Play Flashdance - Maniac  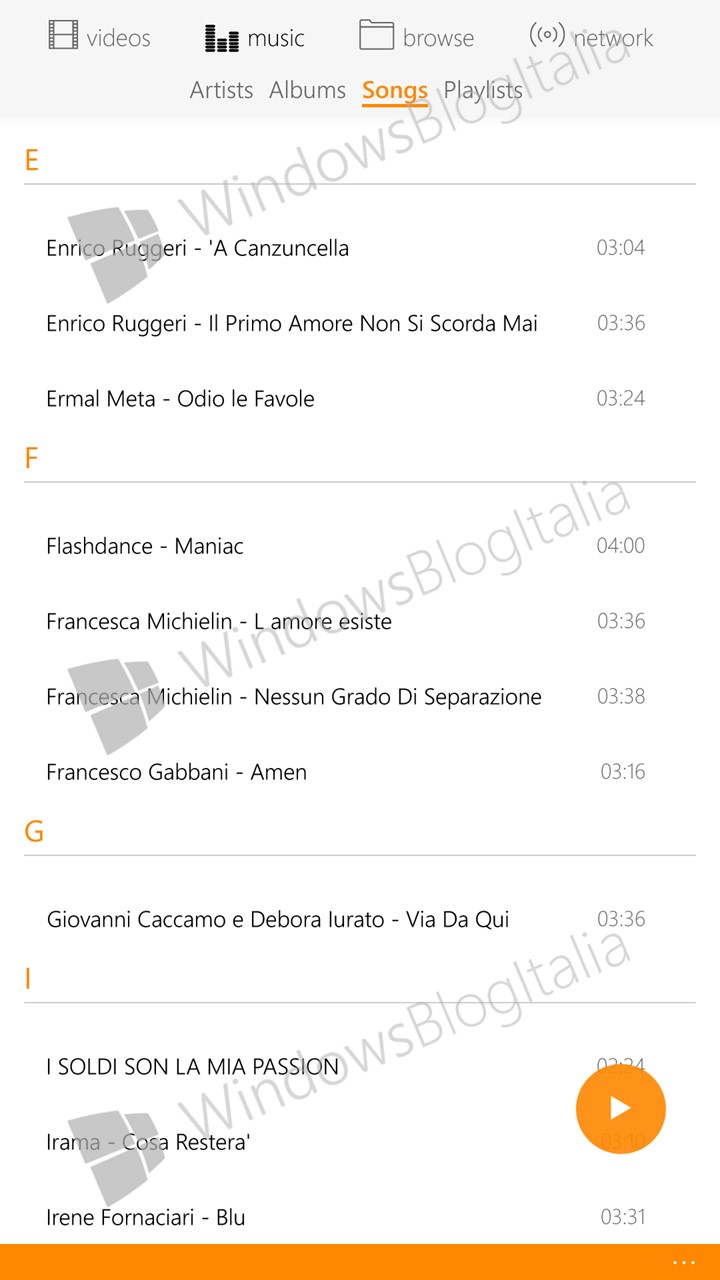point(346,546)
